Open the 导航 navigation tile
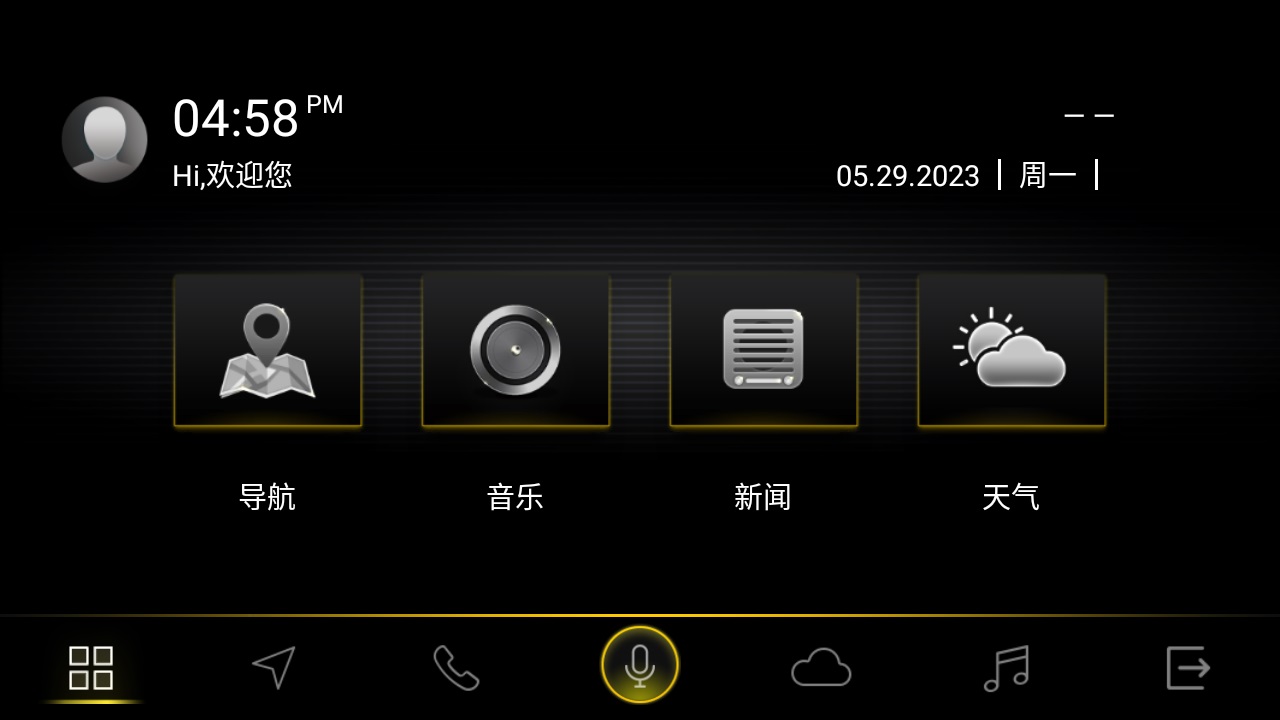Viewport: 1280px width, 720px height. [x=267, y=351]
